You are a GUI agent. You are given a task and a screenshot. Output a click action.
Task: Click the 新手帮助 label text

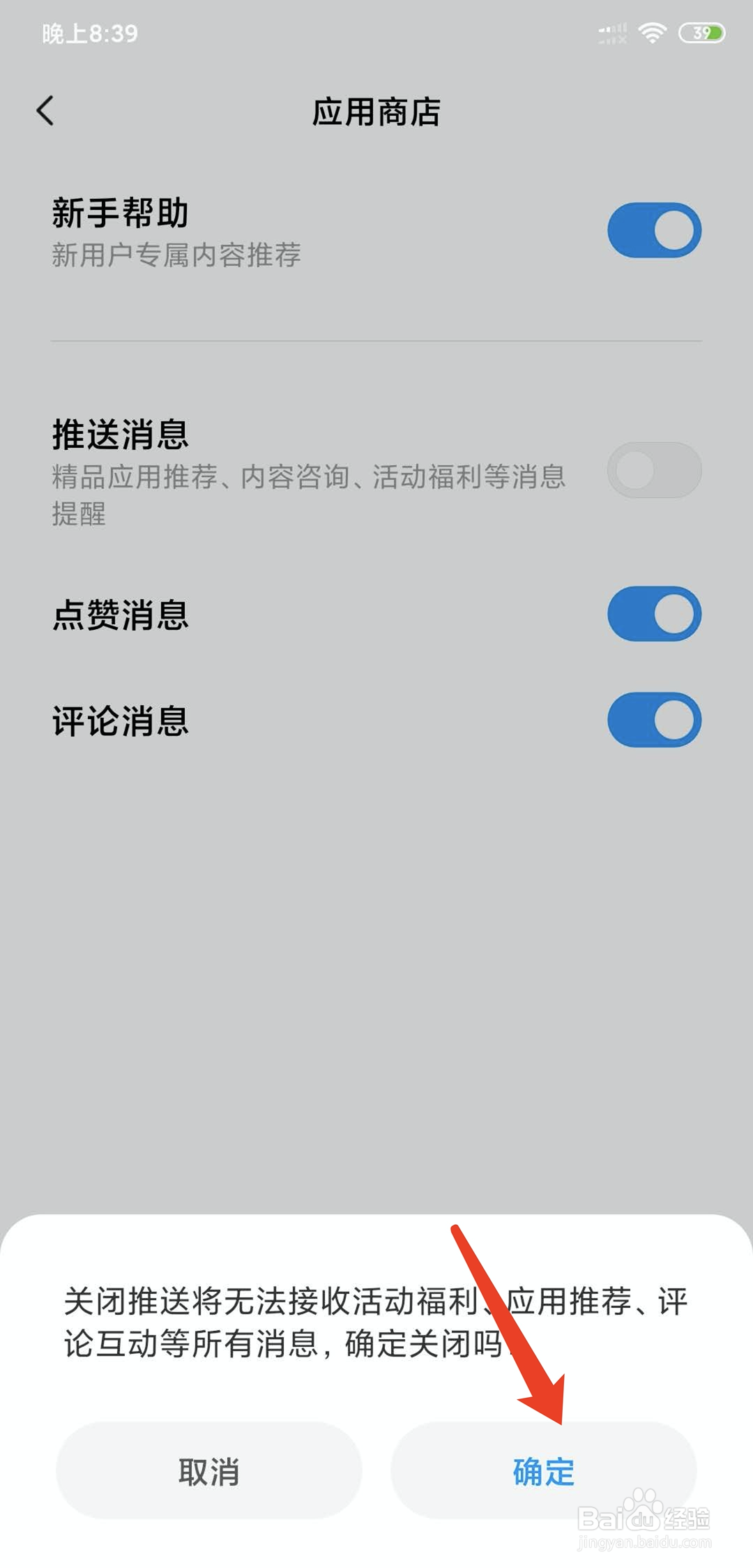[x=121, y=214]
